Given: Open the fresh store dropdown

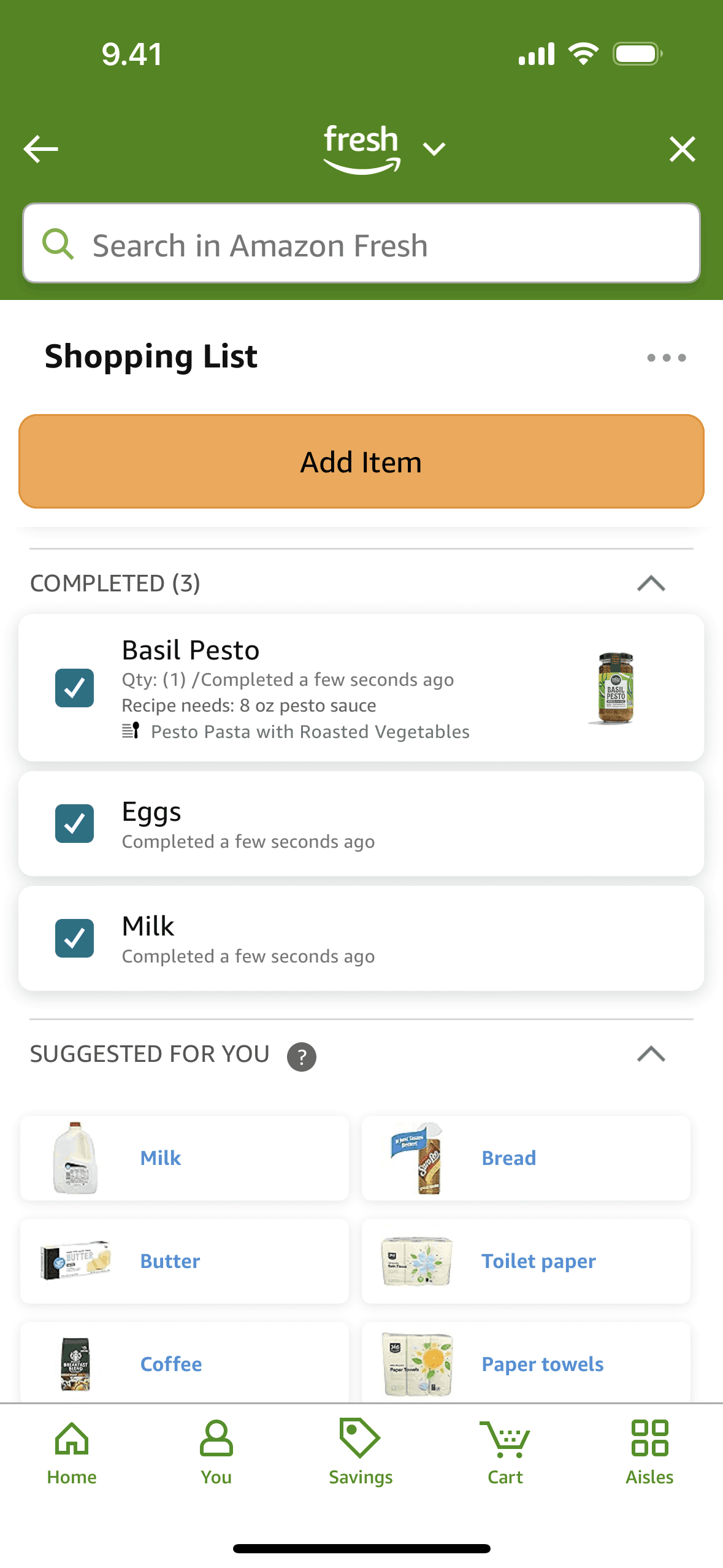Looking at the screenshot, I should tap(434, 148).
